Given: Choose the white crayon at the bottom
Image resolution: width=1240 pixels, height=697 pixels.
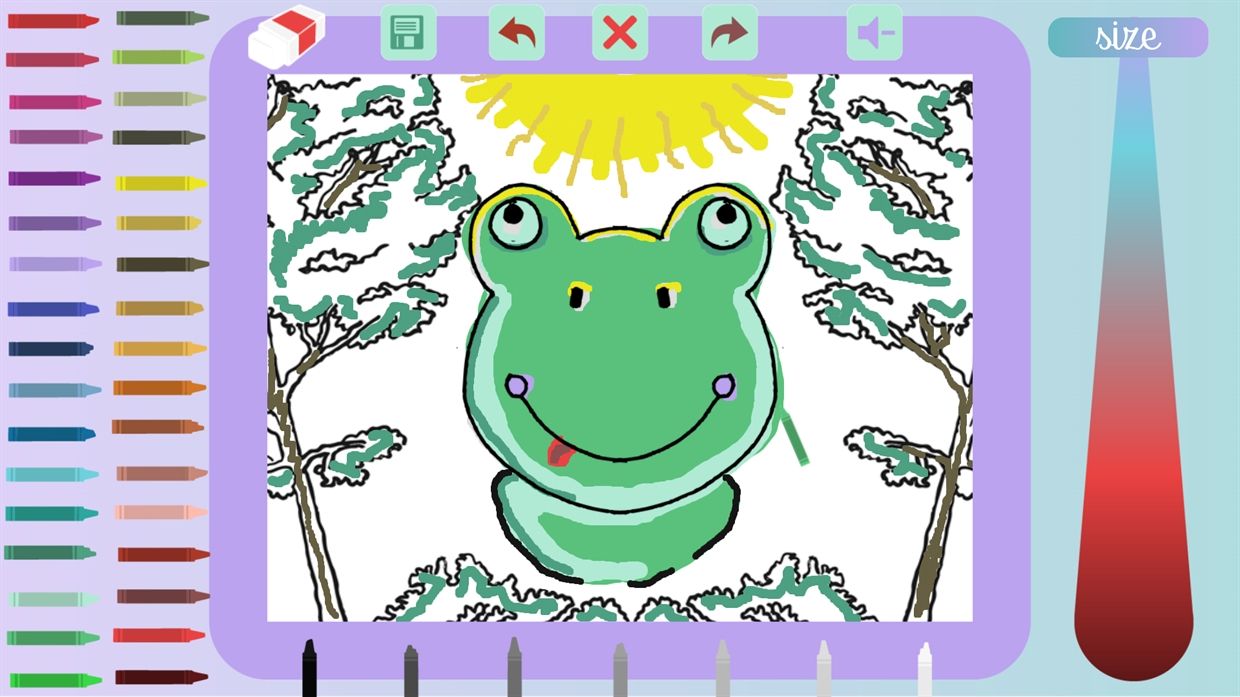Looking at the screenshot, I should point(925,670).
